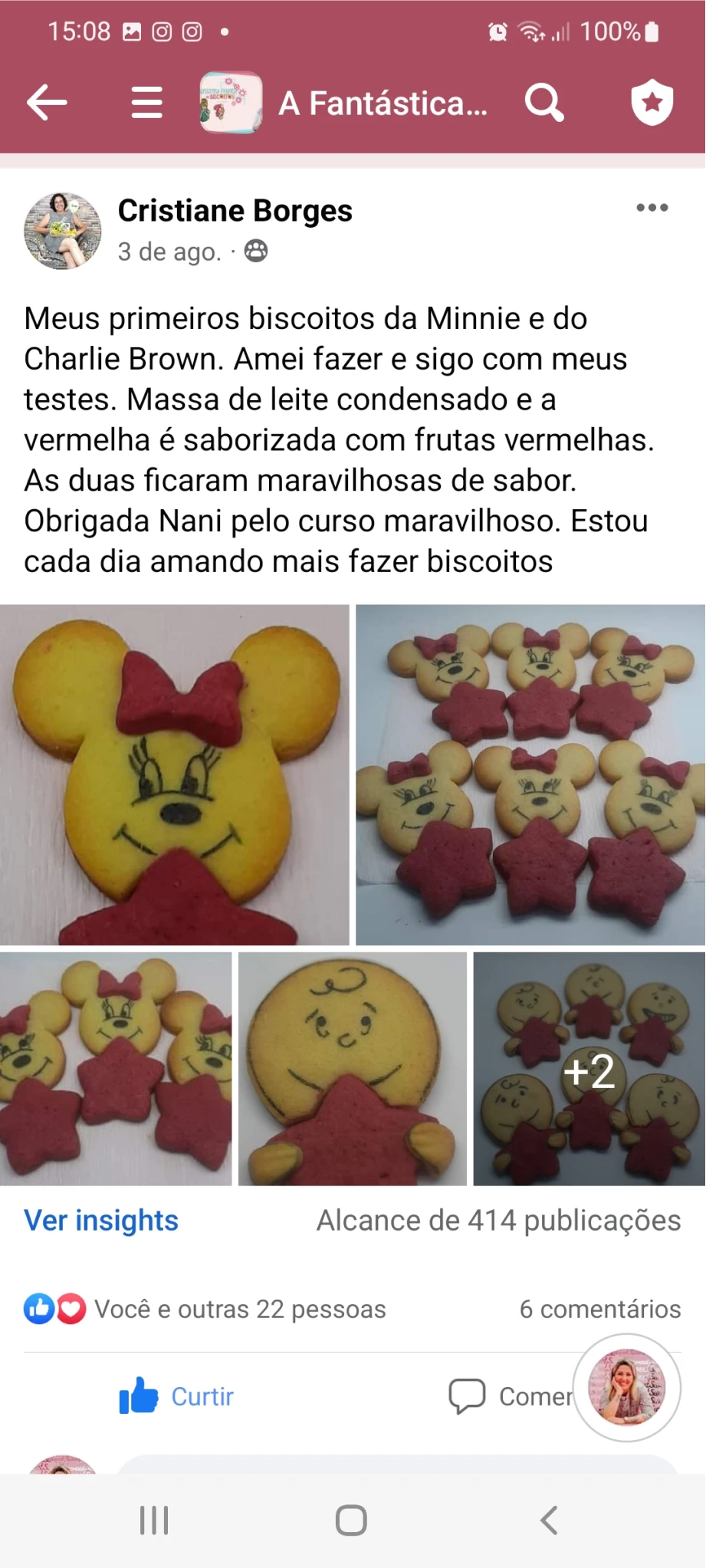This screenshot has height=1568, width=706.
Task: Open Cristiane Borges's profile picture
Action: click(63, 230)
